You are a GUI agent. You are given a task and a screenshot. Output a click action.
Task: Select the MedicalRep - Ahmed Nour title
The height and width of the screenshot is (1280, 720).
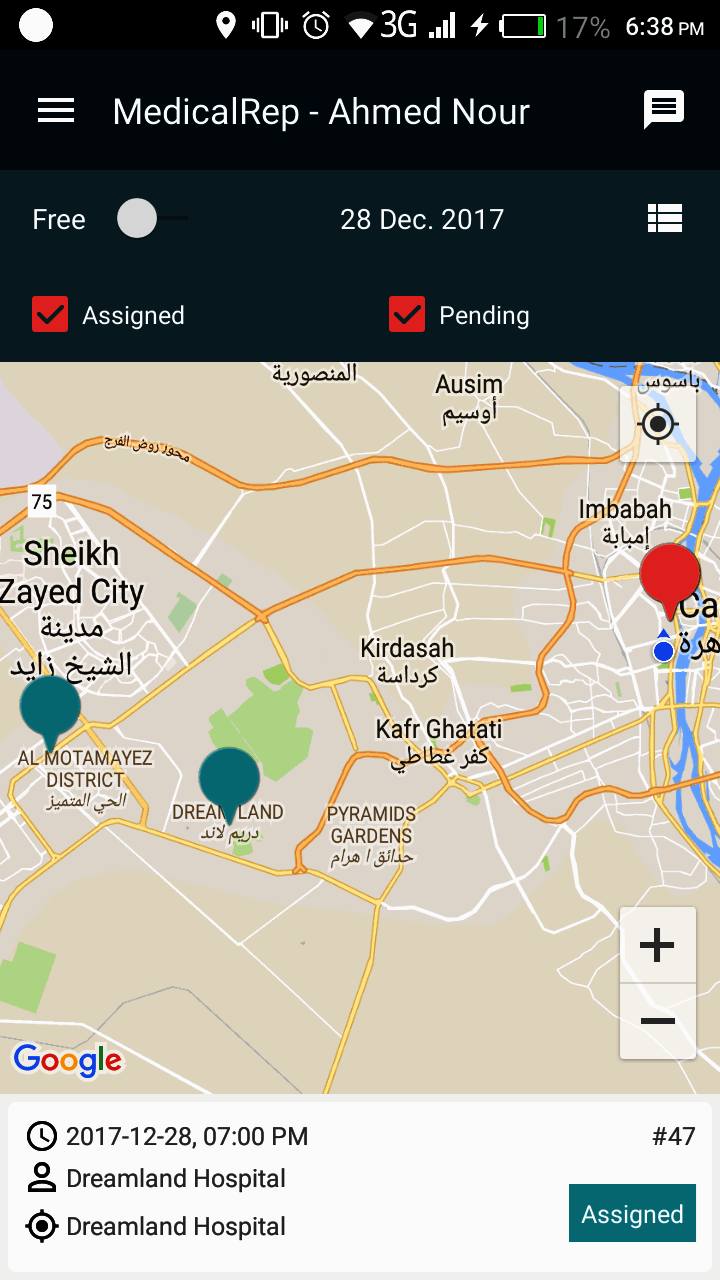[321, 111]
